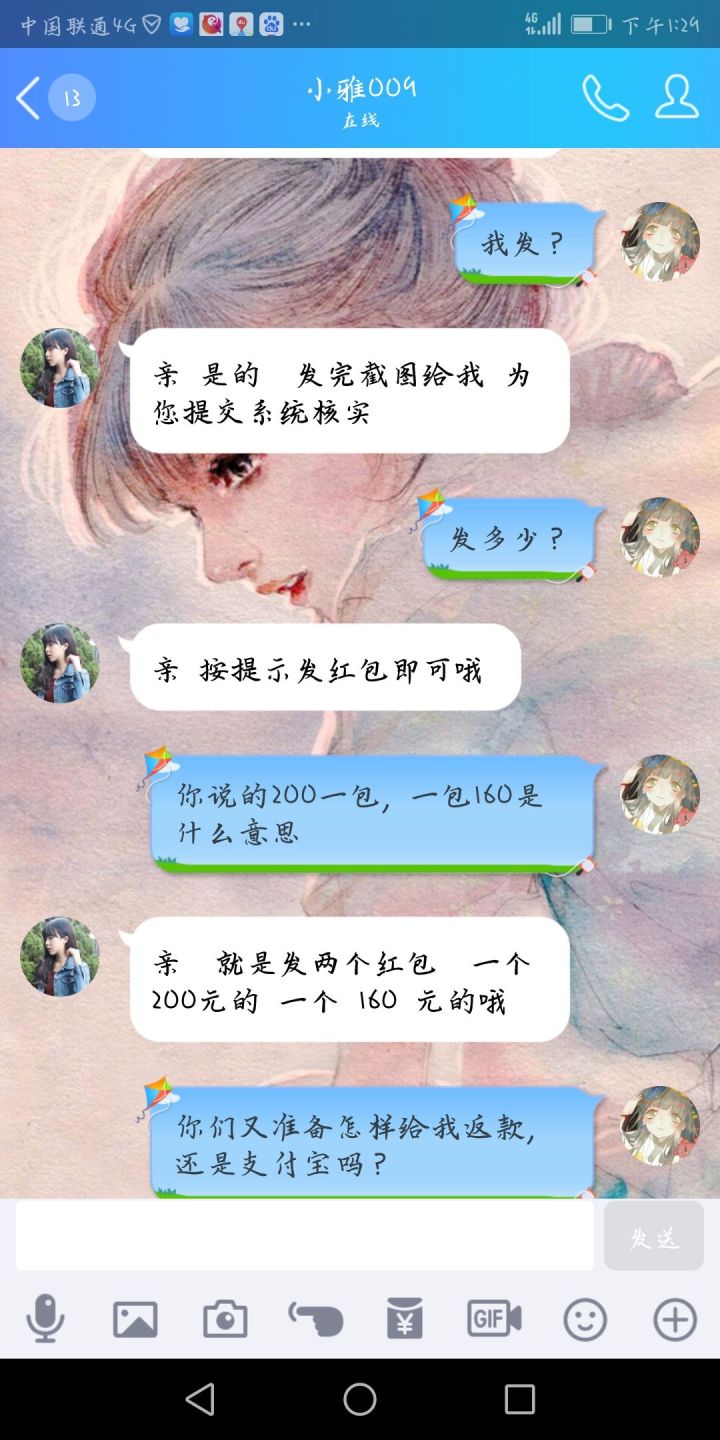This screenshot has height=1440, width=720.
Task: Open the photo gallery picker
Action: (x=135, y=1319)
